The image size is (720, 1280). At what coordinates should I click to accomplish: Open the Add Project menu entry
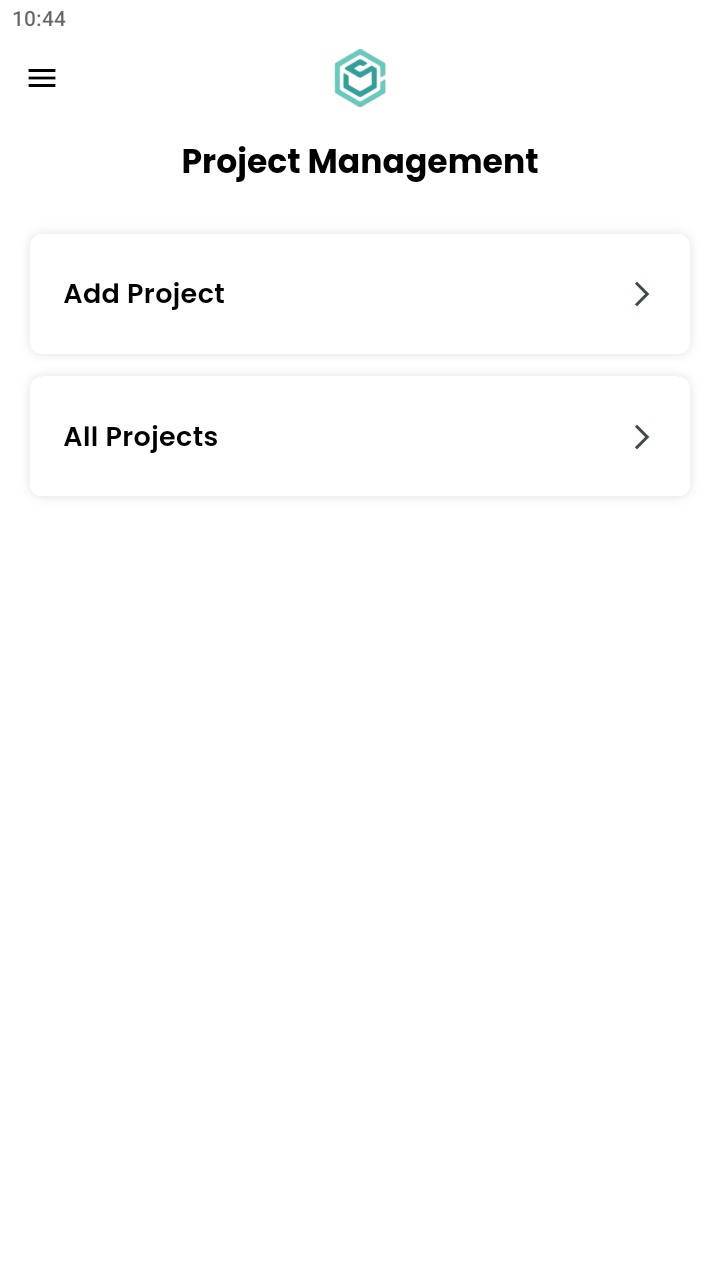pos(360,293)
